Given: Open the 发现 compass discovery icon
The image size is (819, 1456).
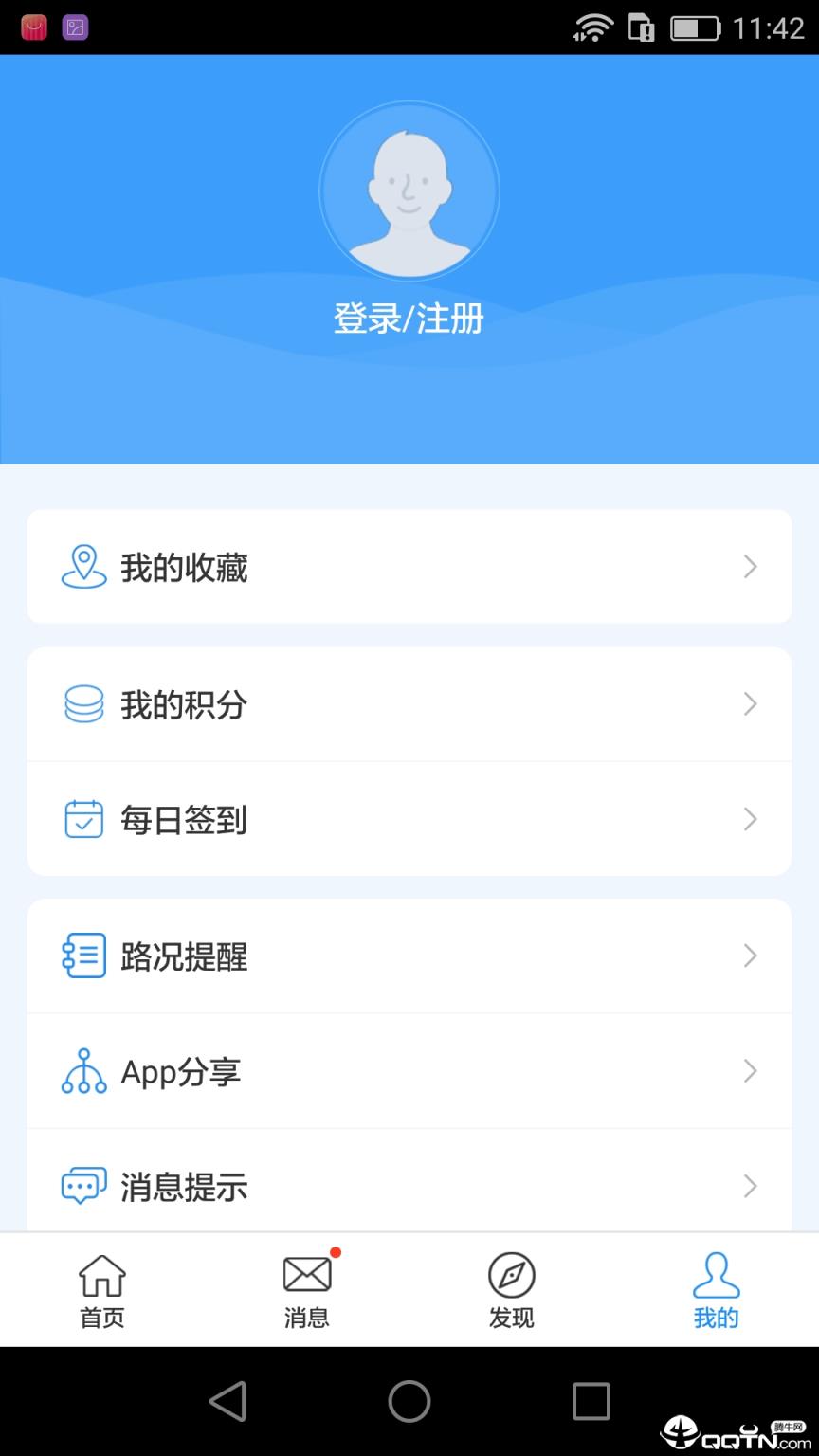Looking at the screenshot, I should coord(511,1275).
